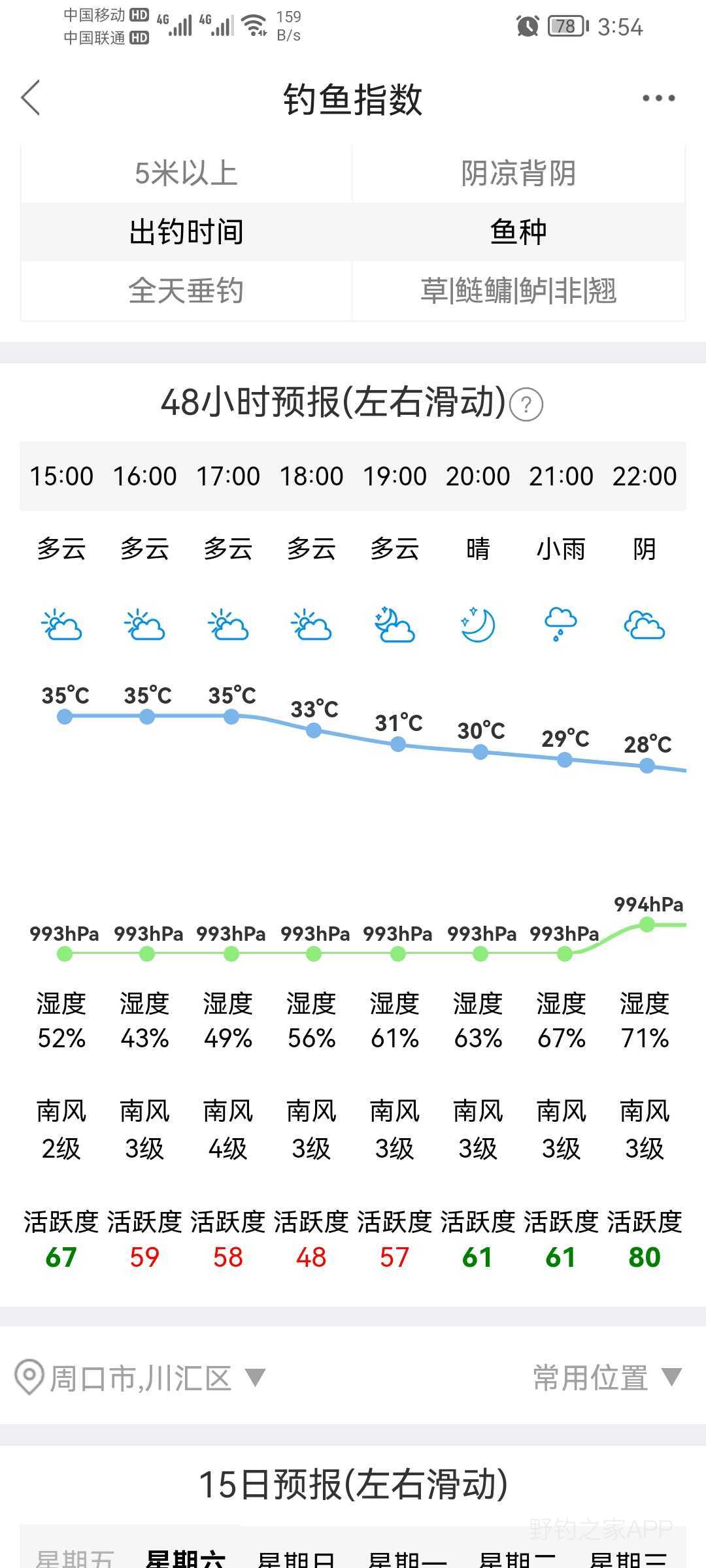Expand the 常用位置 dropdown
This screenshot has height=1568, width=706.
(x=607, y=1378)
